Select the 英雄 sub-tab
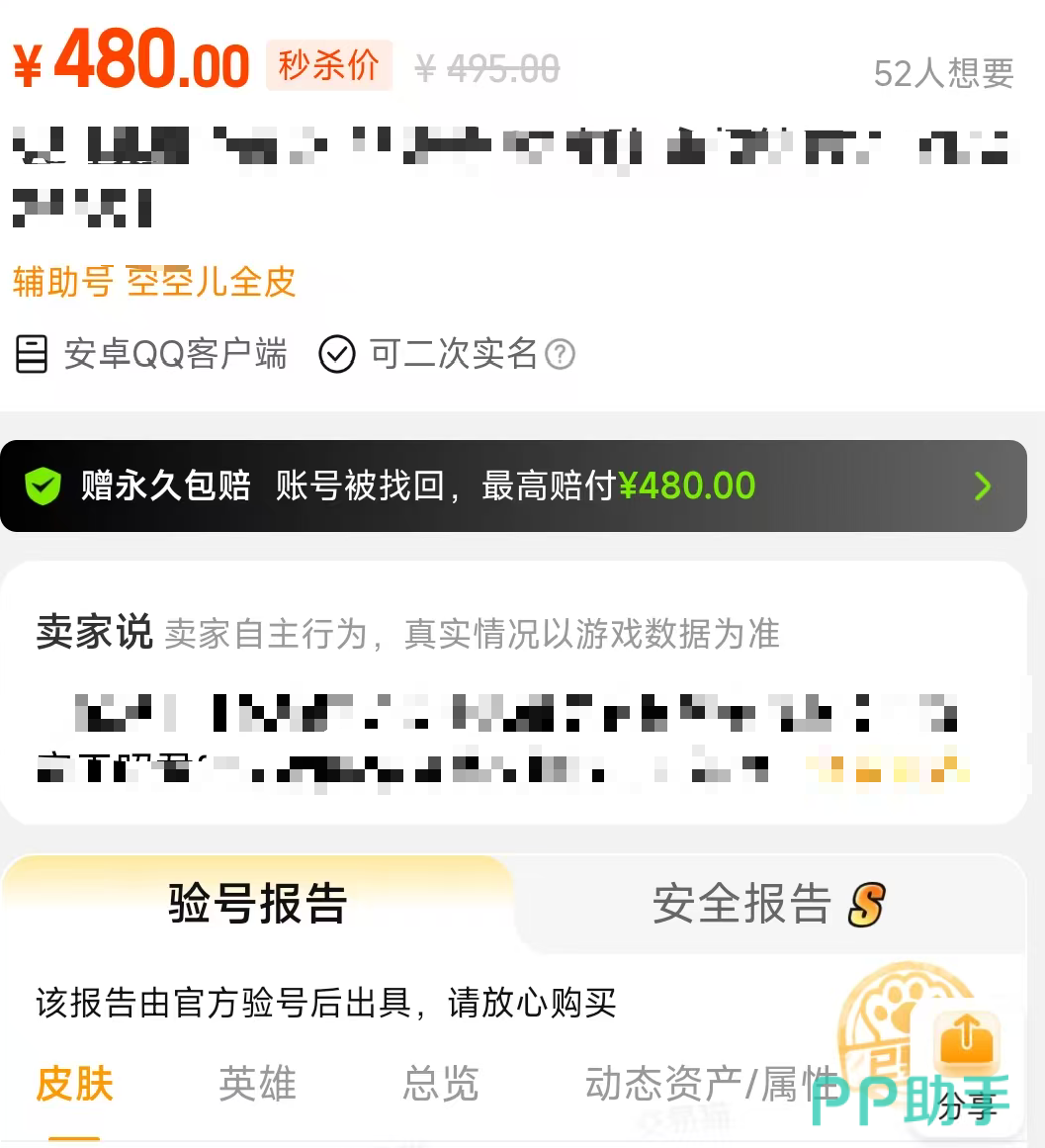The image size is (1045, 1148). [x=258, y=1085]
